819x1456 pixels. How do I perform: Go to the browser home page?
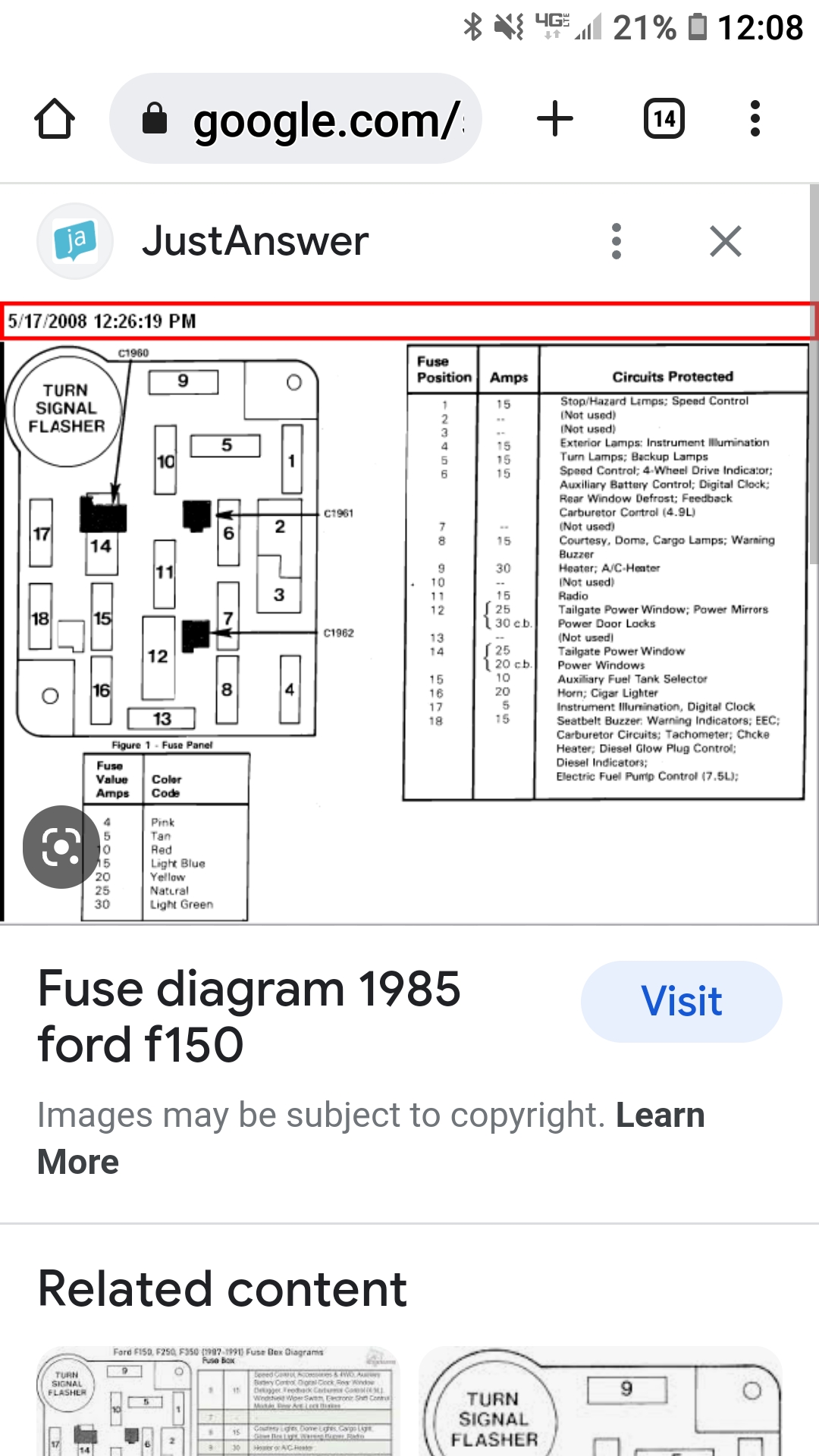pyautogui.click(x=55, y=119)
